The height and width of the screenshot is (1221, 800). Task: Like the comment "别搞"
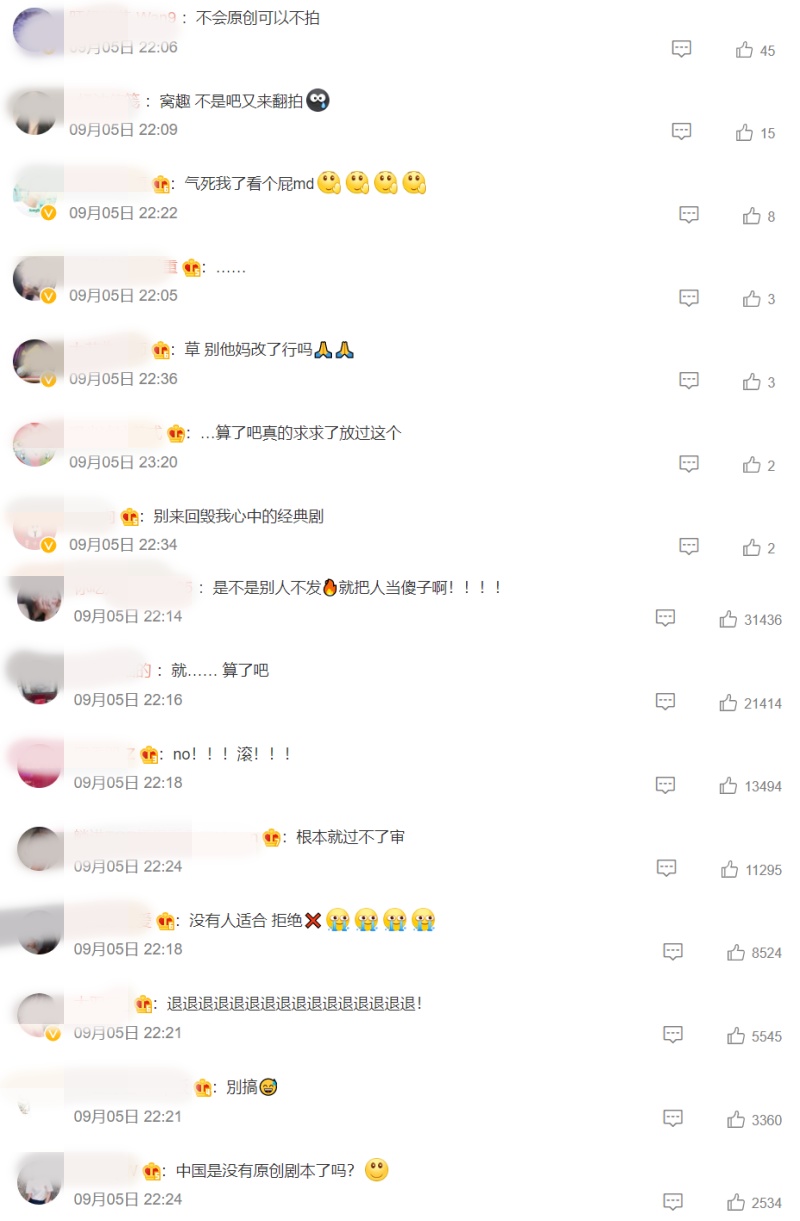[736, 1119]
